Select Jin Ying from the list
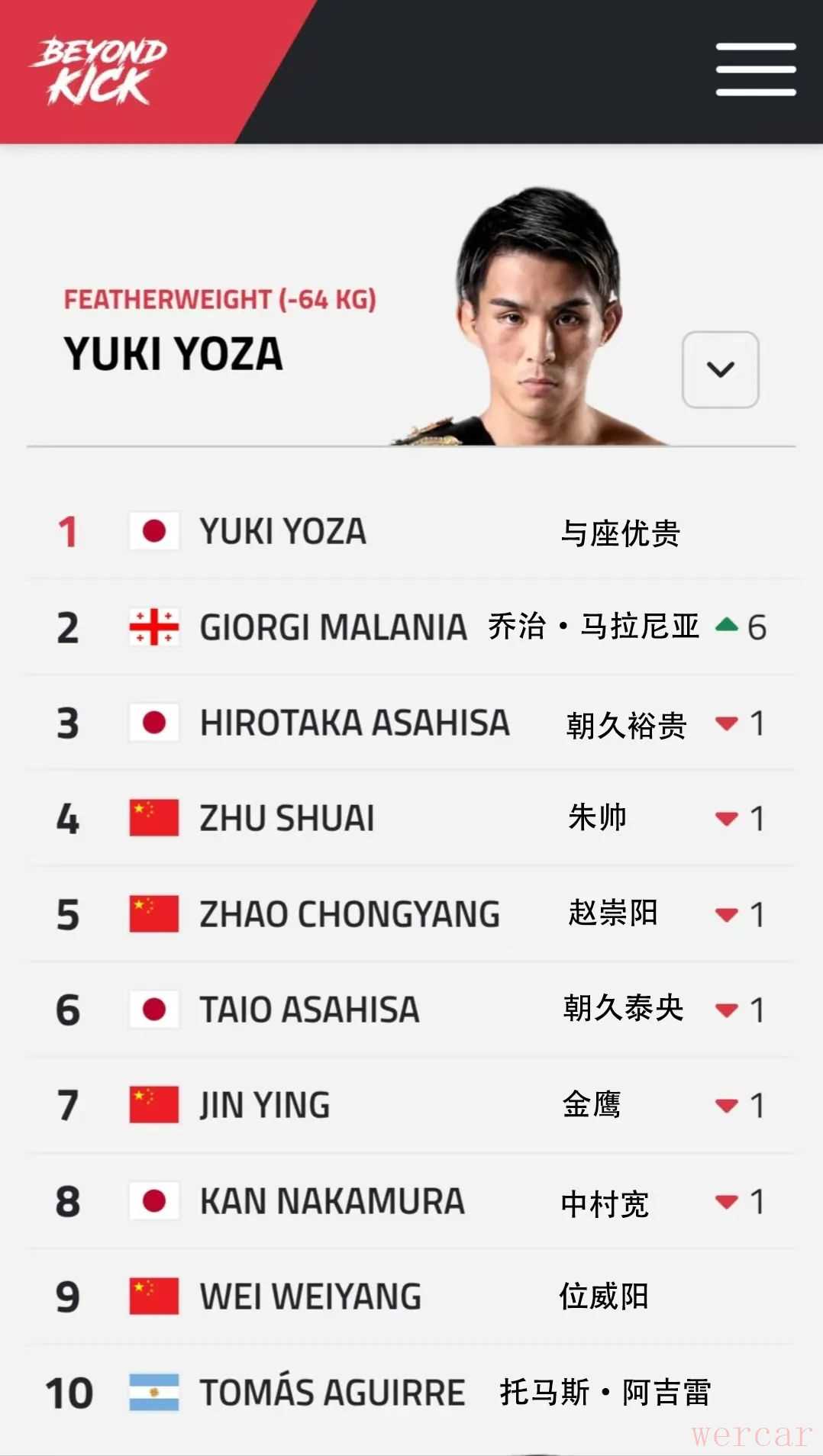The width and height of the screenshot is (823, 1456). click(265, 1105)
